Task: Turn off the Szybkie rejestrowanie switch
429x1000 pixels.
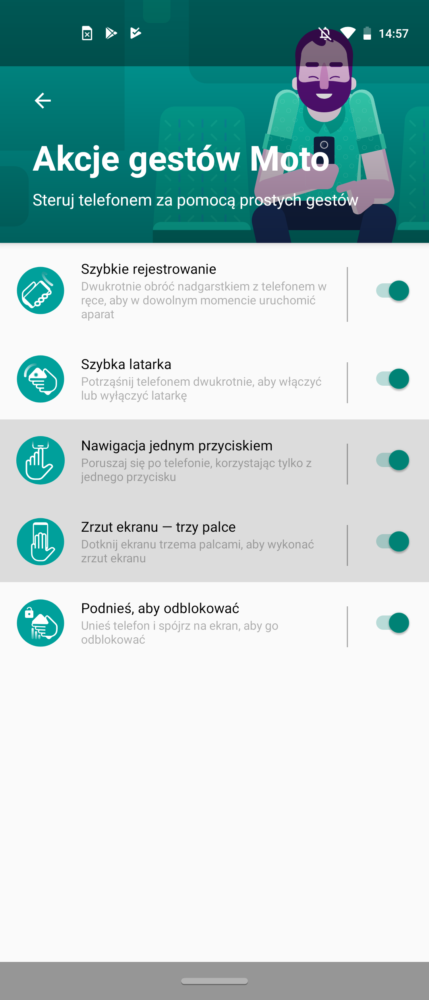Action: coord(392,291)
